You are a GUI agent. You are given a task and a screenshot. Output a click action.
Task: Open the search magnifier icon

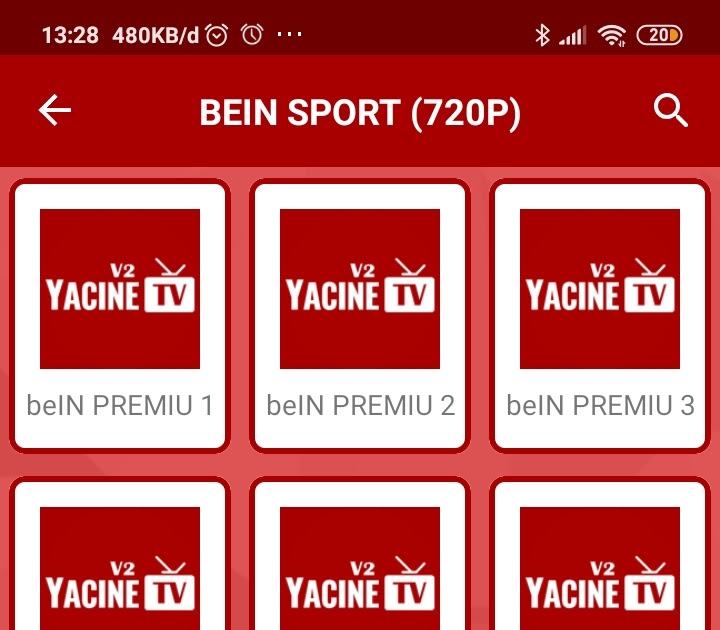(670, 111)
